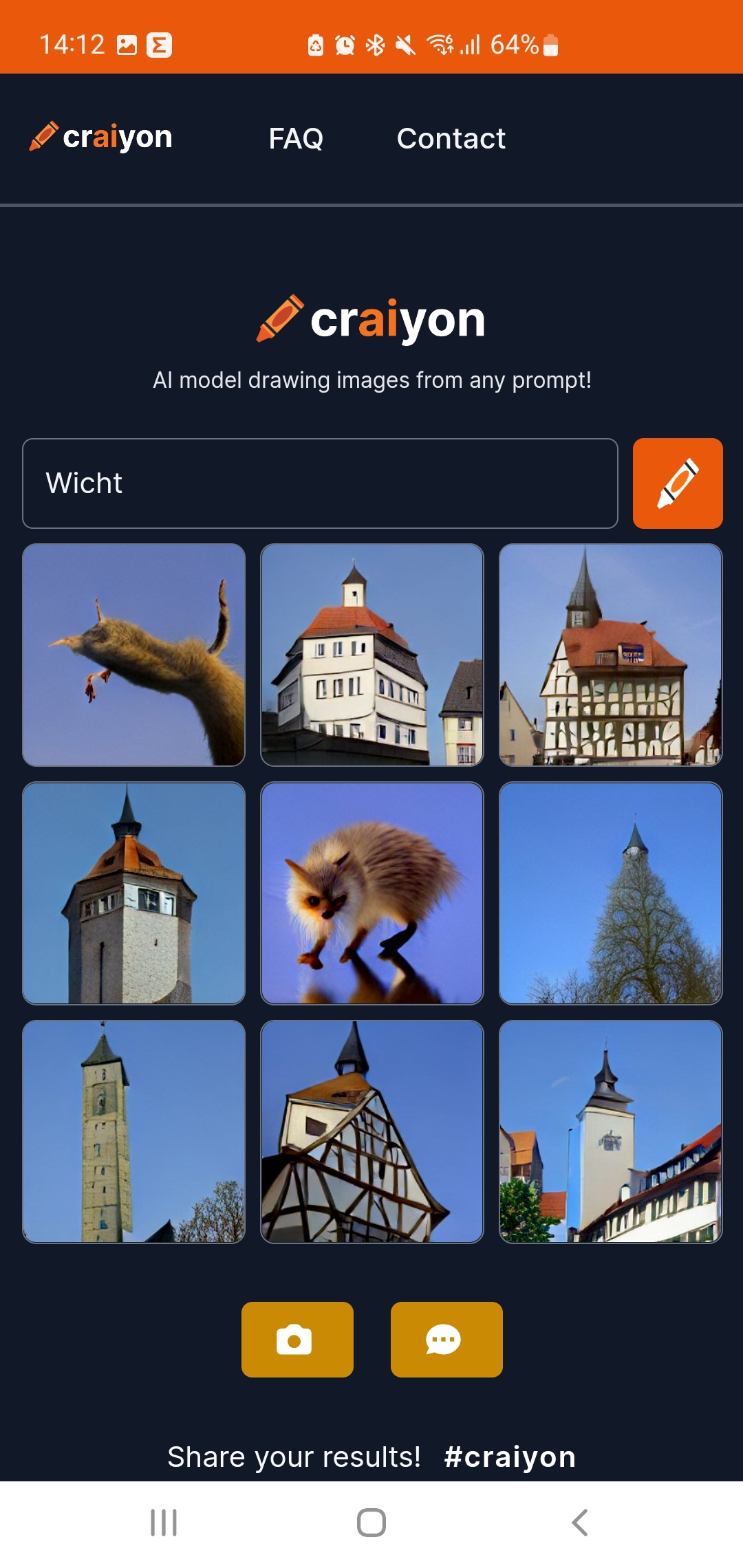Screen dimensions: 743x1568
Task: Open the round stone tower image
Action: (134, 893)
